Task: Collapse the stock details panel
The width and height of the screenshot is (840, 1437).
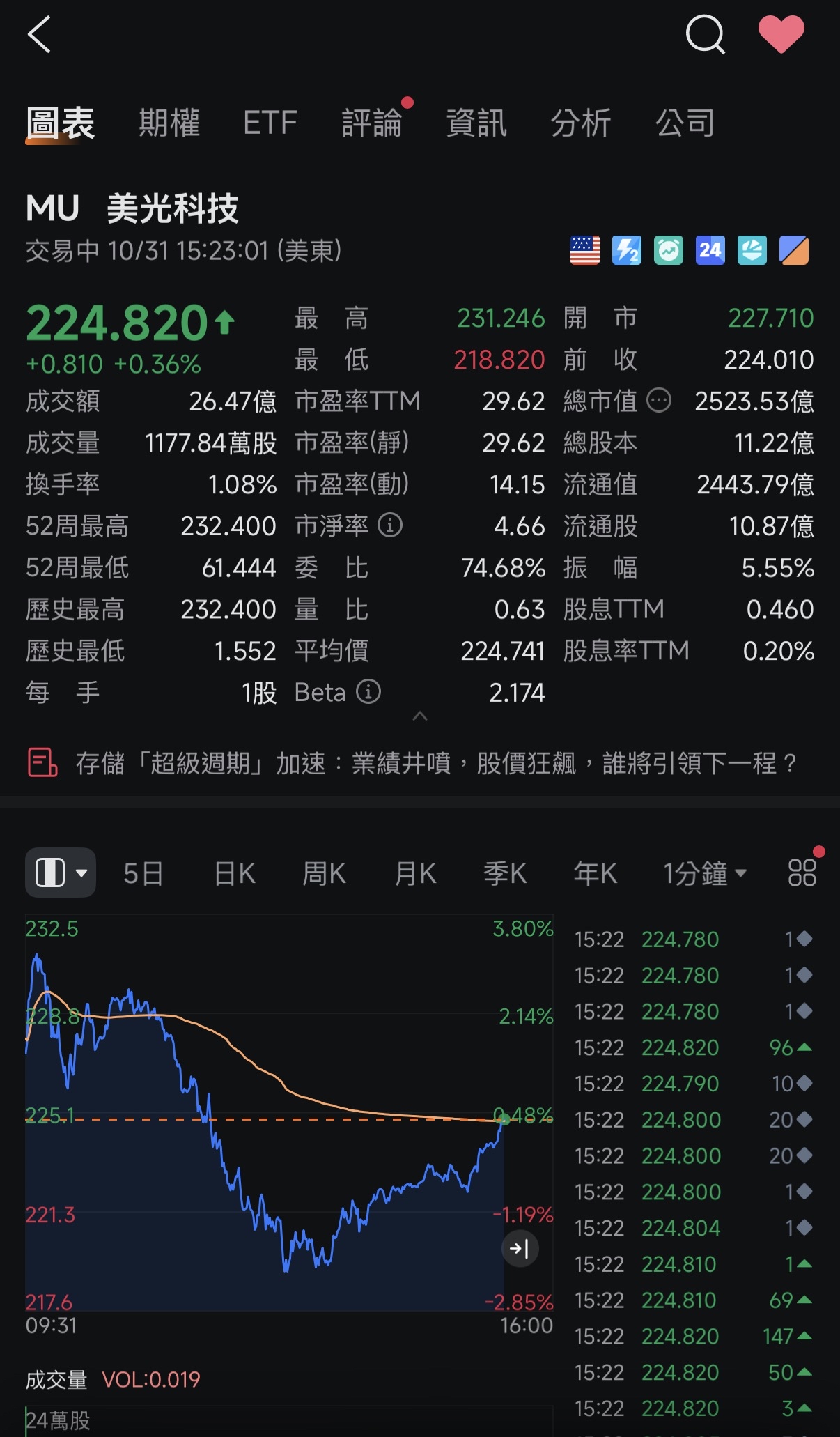Action: point(420,716)
